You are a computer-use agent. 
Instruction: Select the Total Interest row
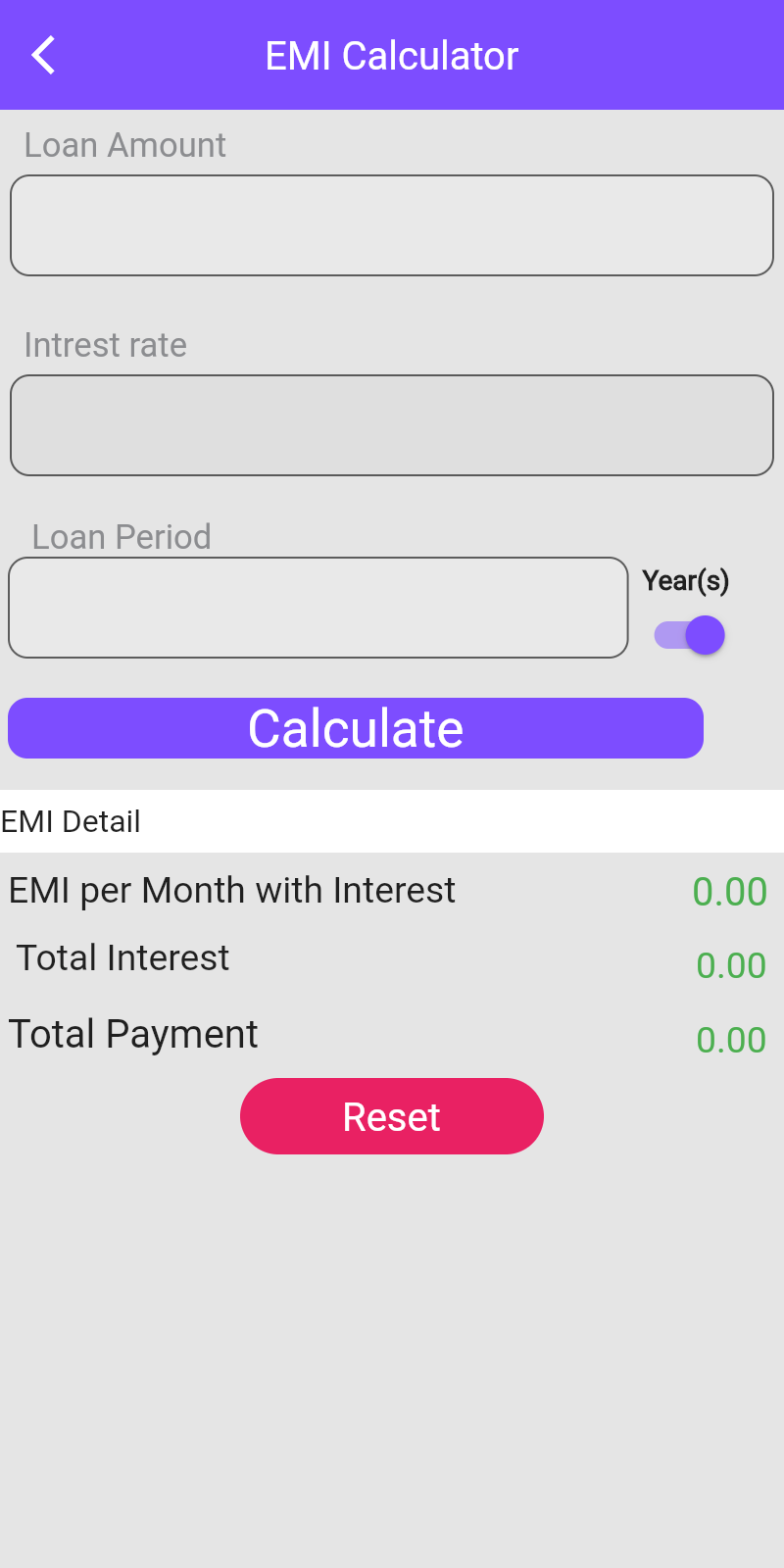tap(122, 957)
